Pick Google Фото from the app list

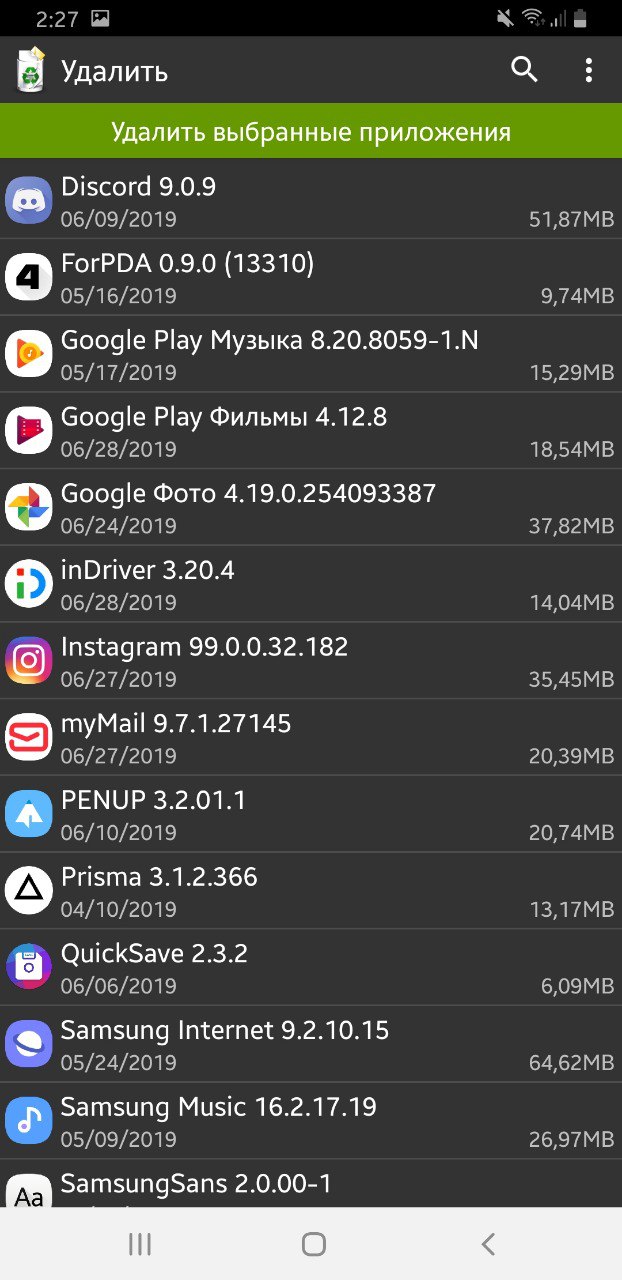click(x=311, y=507)
